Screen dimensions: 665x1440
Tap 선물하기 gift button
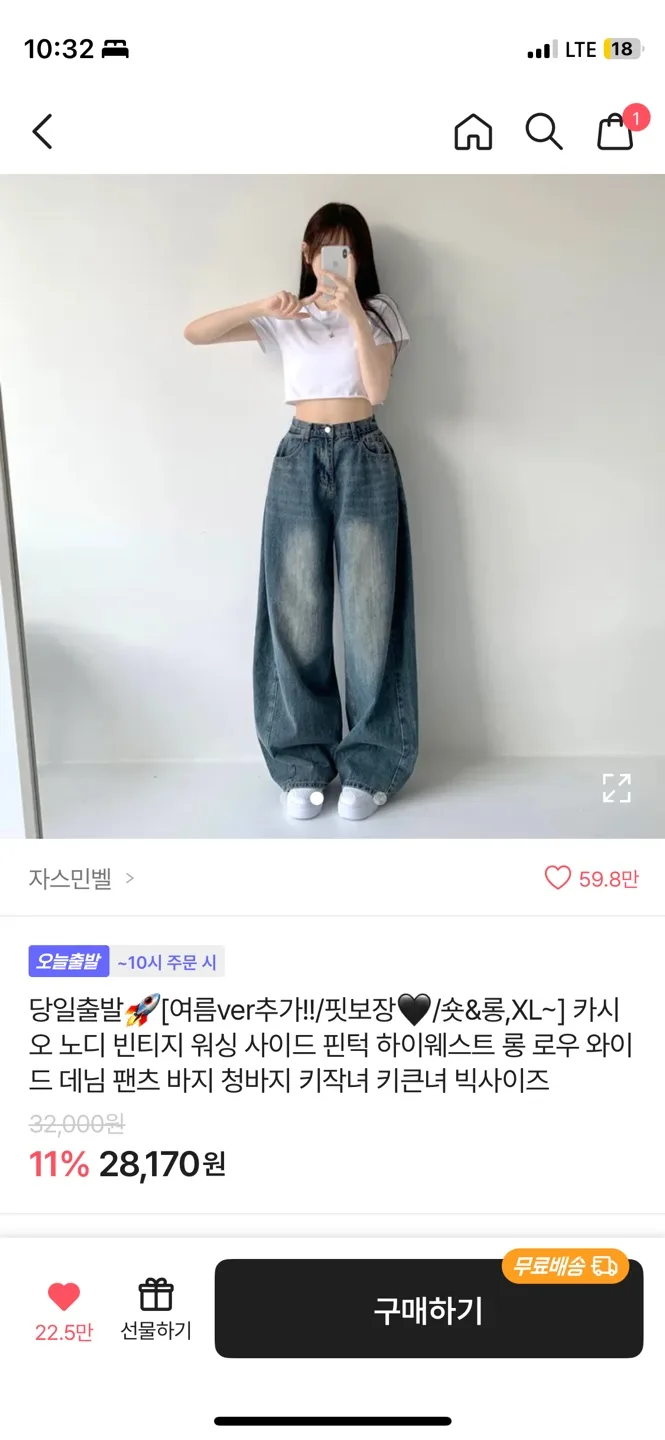[156, 1308]
